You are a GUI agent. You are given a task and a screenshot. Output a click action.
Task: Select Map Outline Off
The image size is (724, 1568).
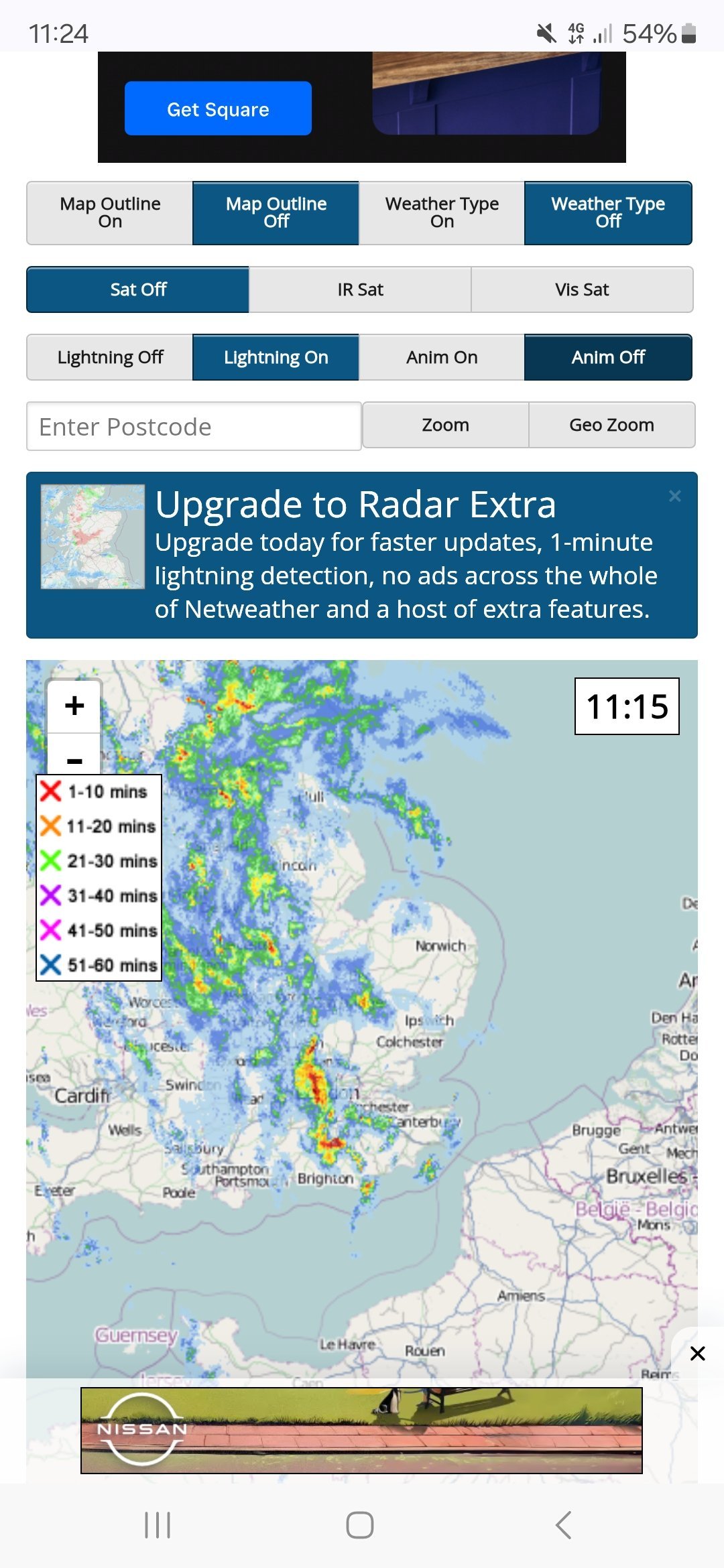pos(276,212)
